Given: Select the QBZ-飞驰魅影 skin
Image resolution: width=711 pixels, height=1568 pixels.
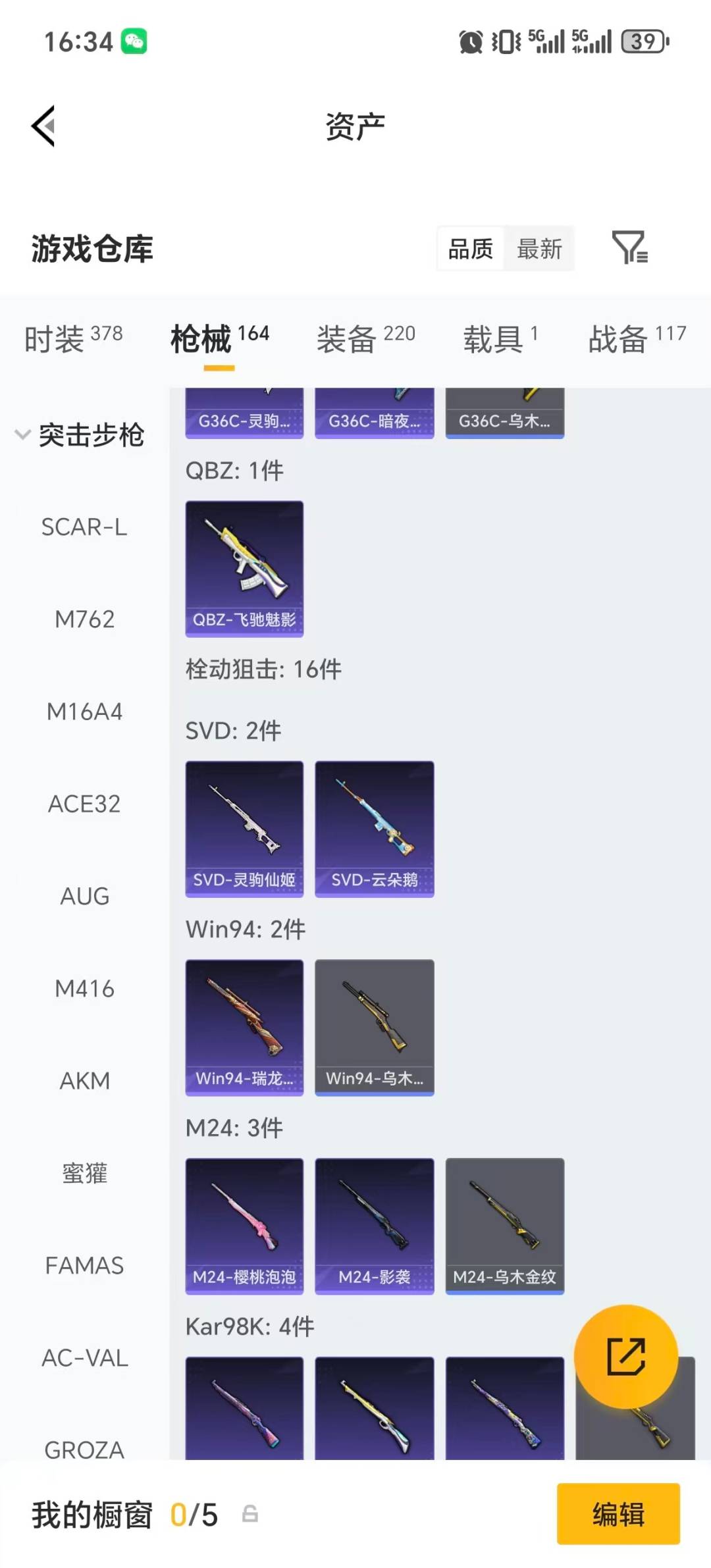Looking at the screenshot, I should 244,568.
